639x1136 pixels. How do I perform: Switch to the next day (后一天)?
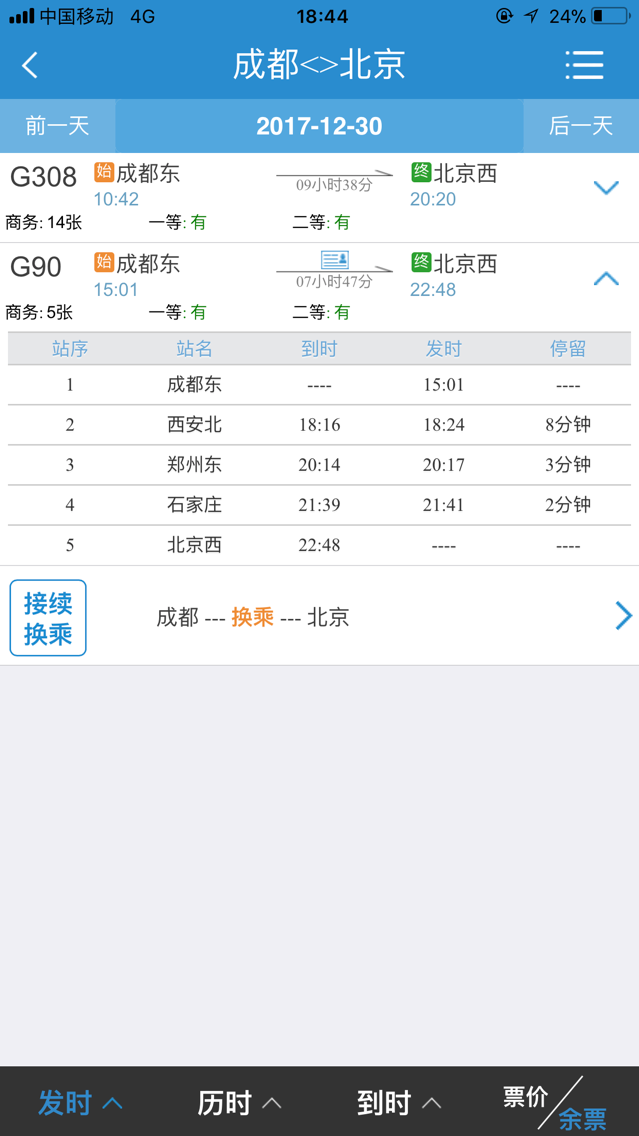(x=581, y=126)
